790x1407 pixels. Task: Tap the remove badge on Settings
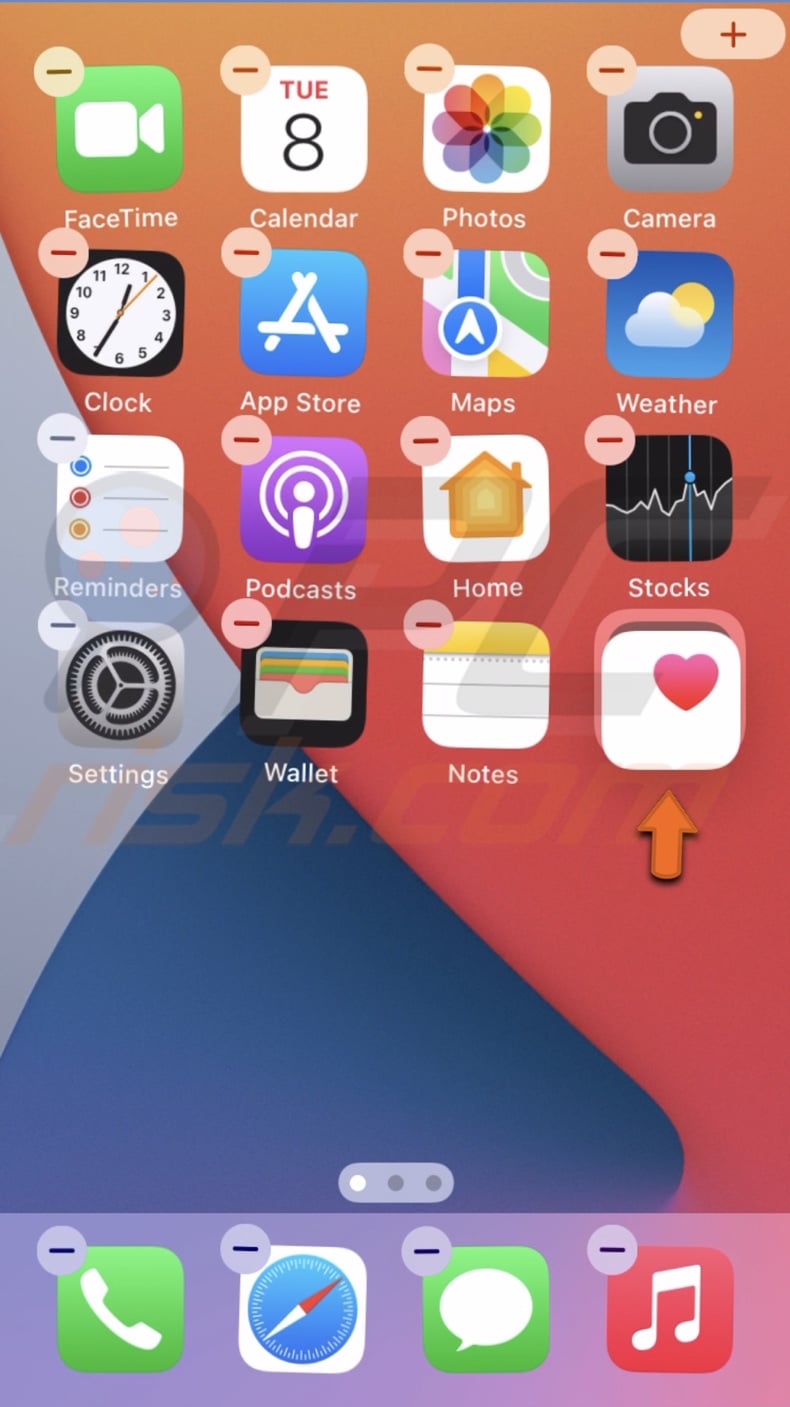(x=60, y=625)
